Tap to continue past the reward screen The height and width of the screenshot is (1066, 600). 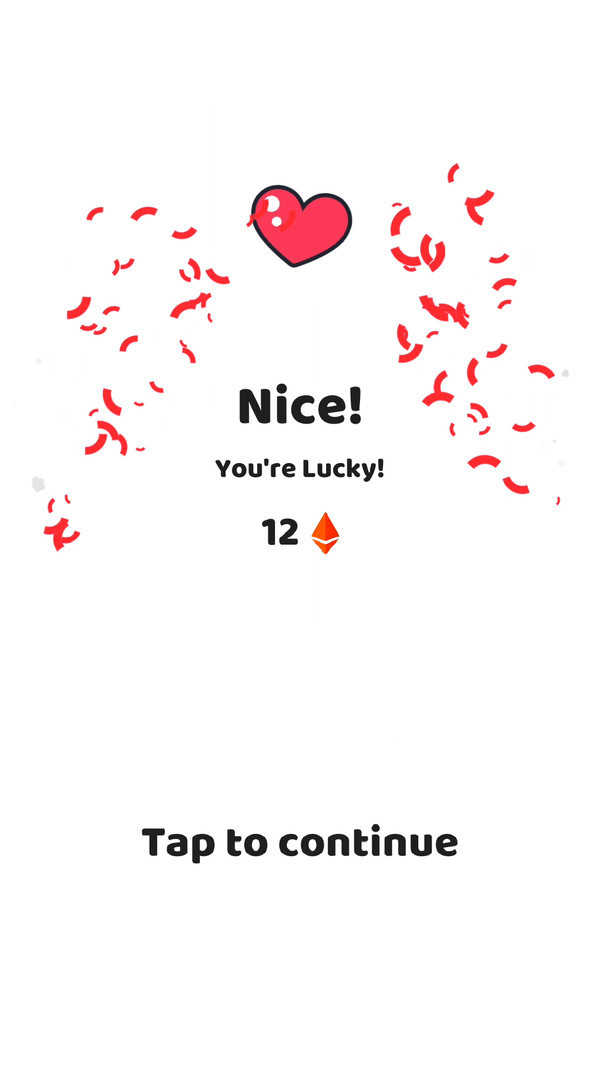pos(299,842)
